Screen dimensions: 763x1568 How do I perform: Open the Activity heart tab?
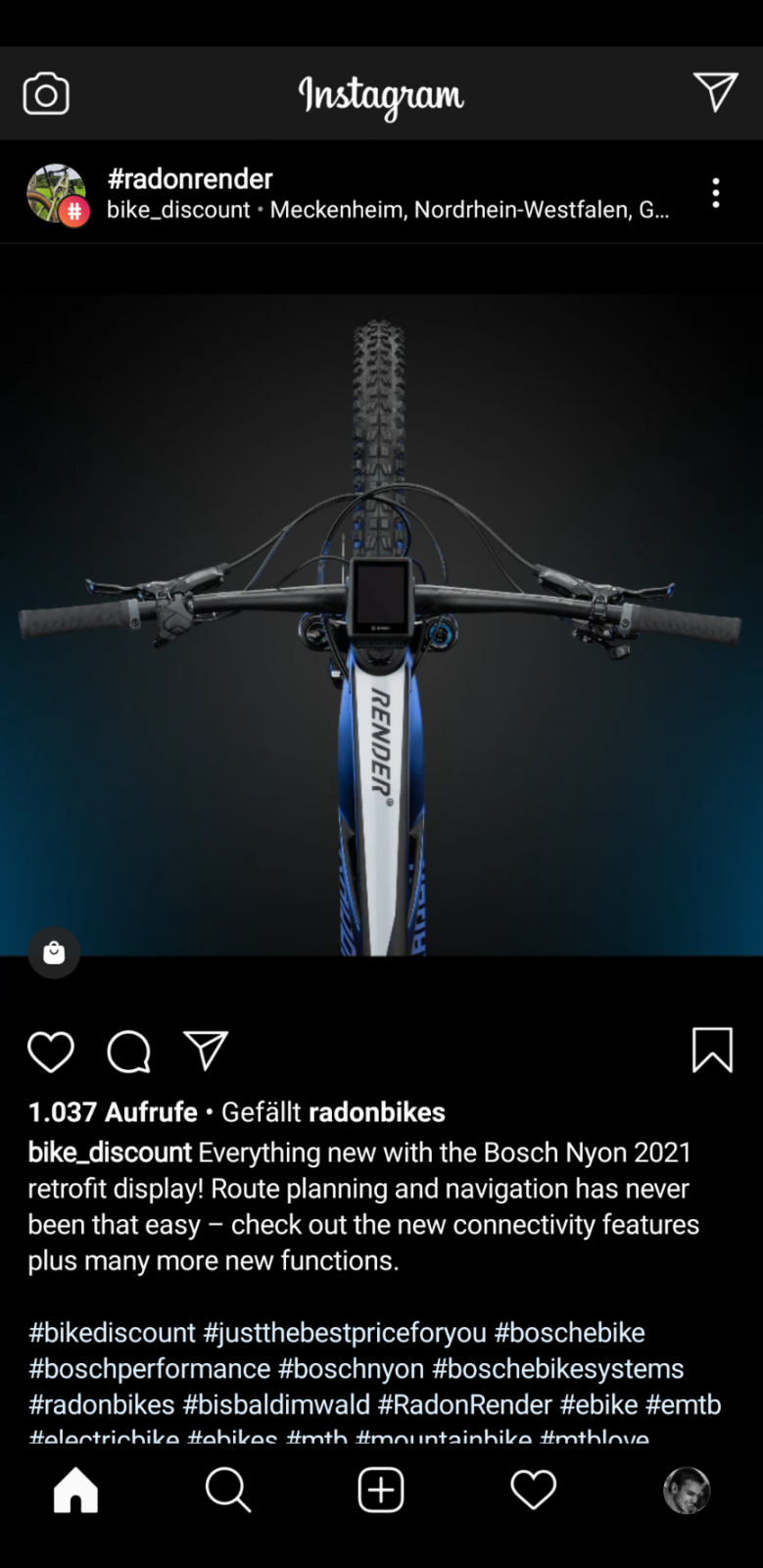534,1491
